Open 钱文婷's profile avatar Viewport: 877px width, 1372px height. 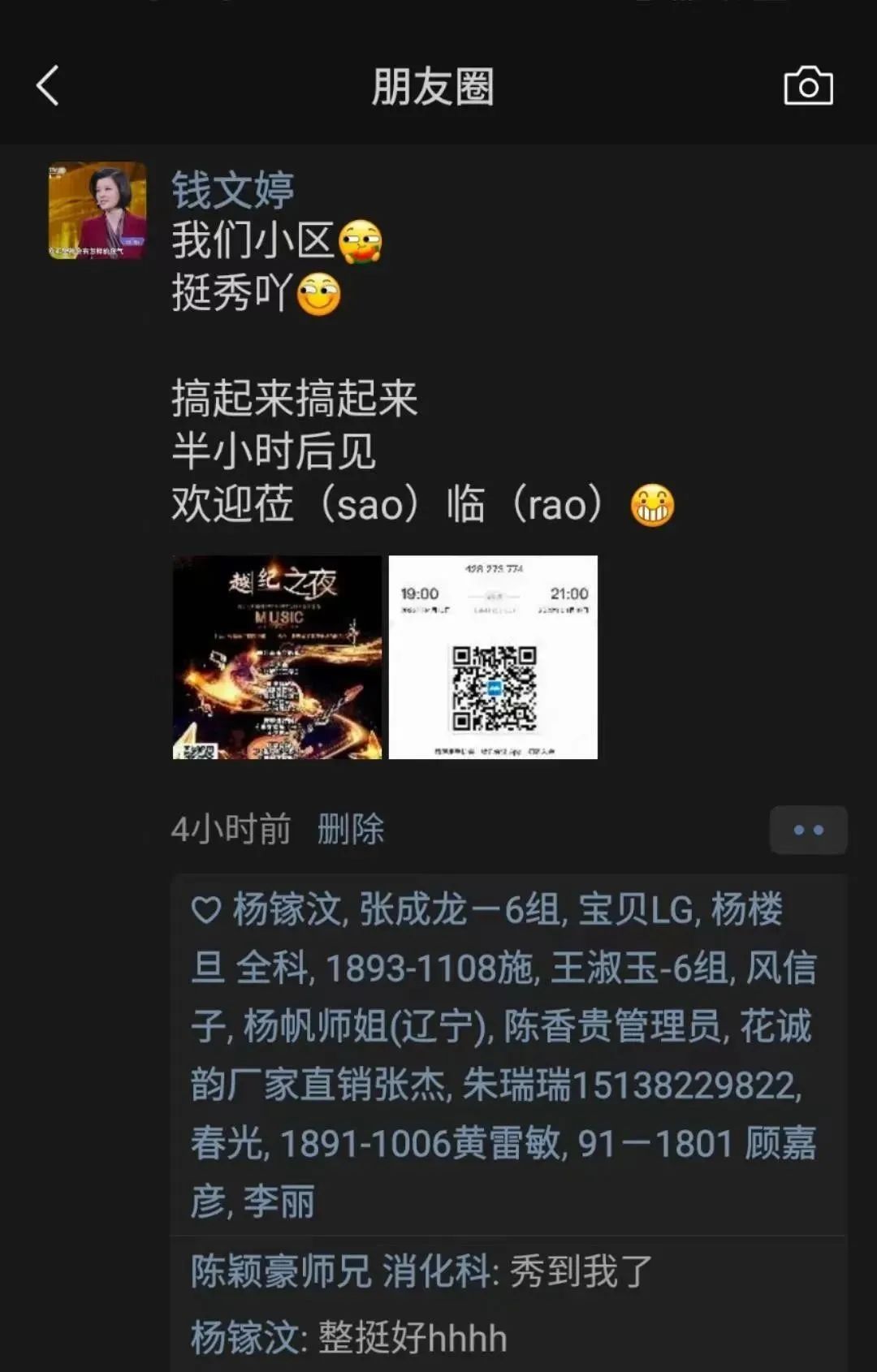point(97,211)
